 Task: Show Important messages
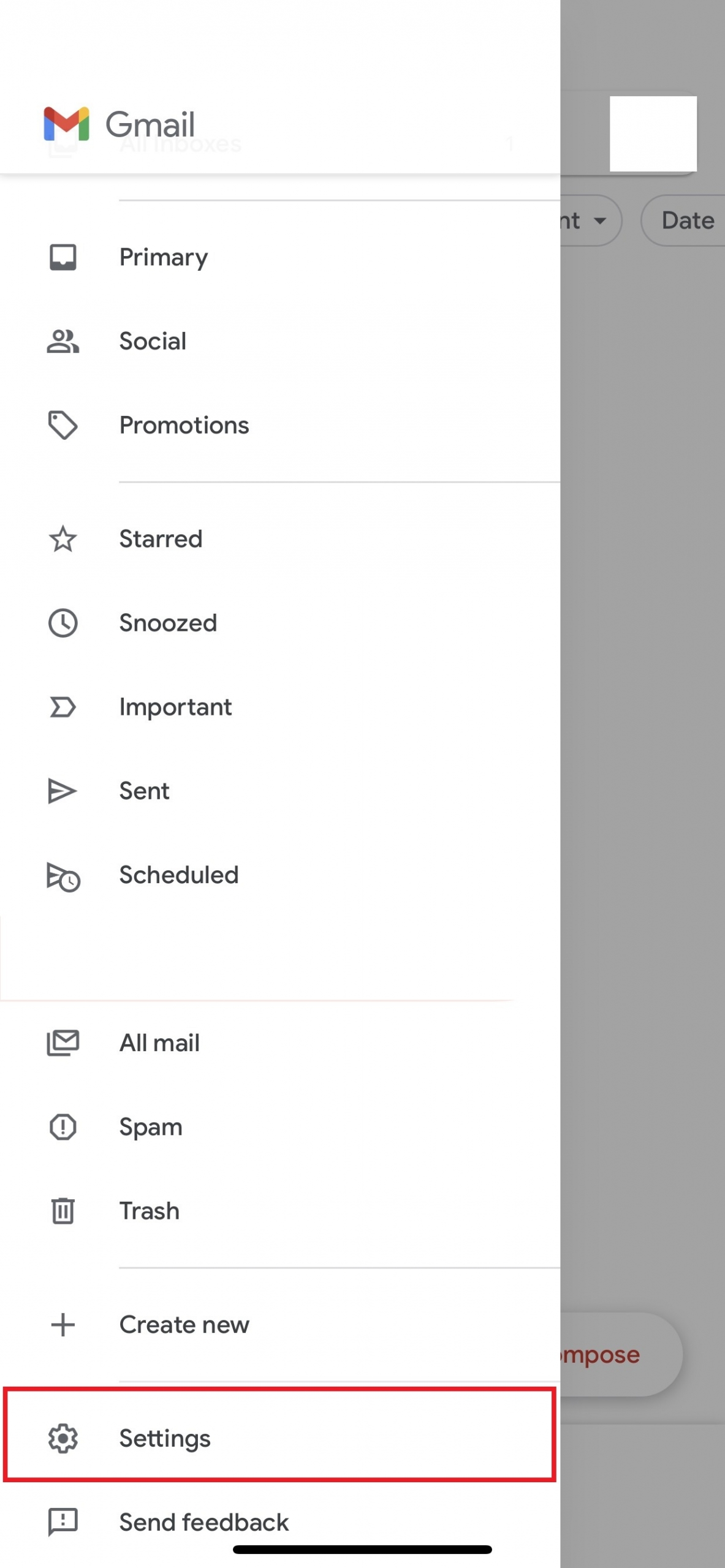[x=280, y=707]
